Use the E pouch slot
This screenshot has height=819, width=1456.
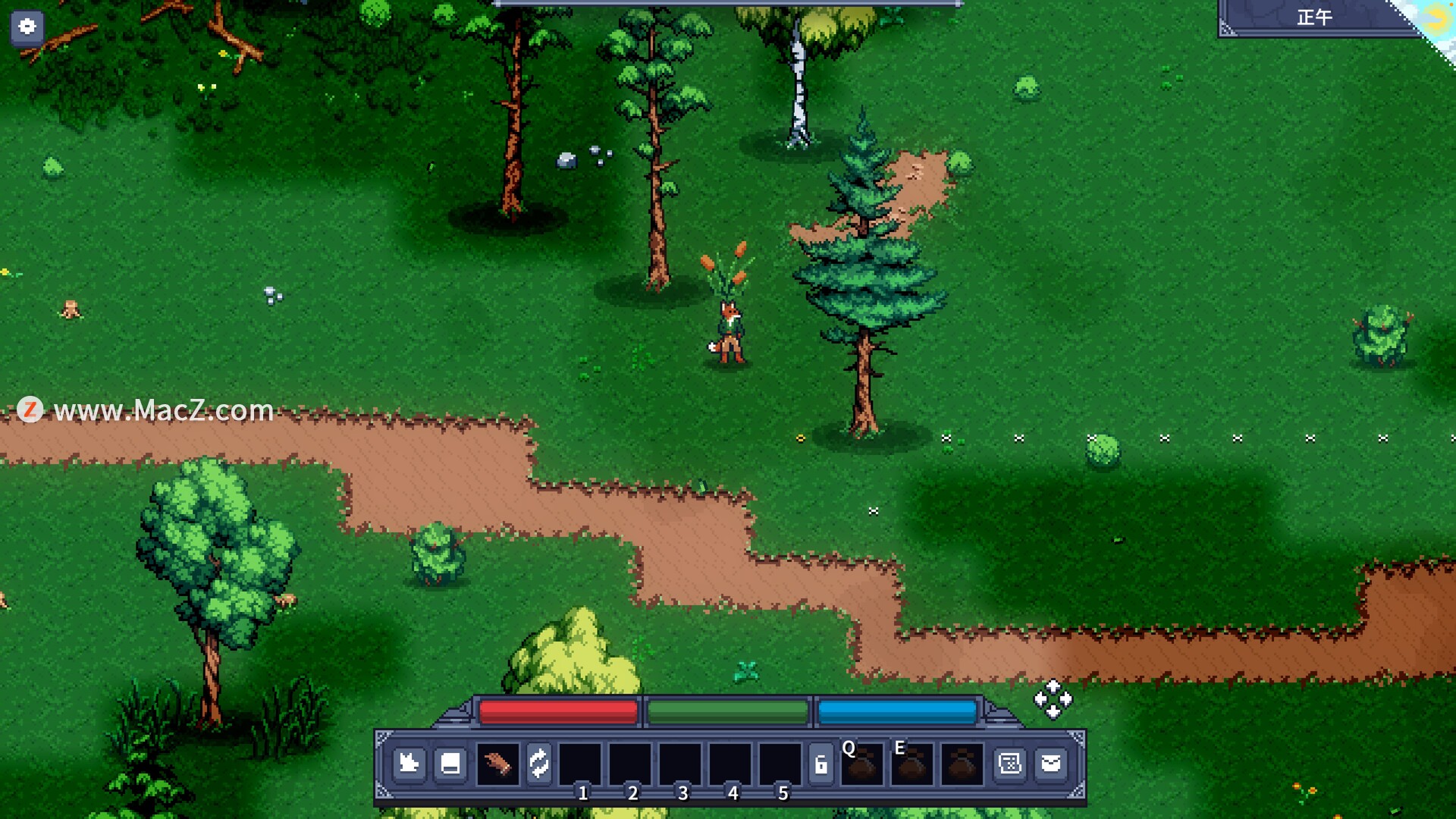click(912, 764)
